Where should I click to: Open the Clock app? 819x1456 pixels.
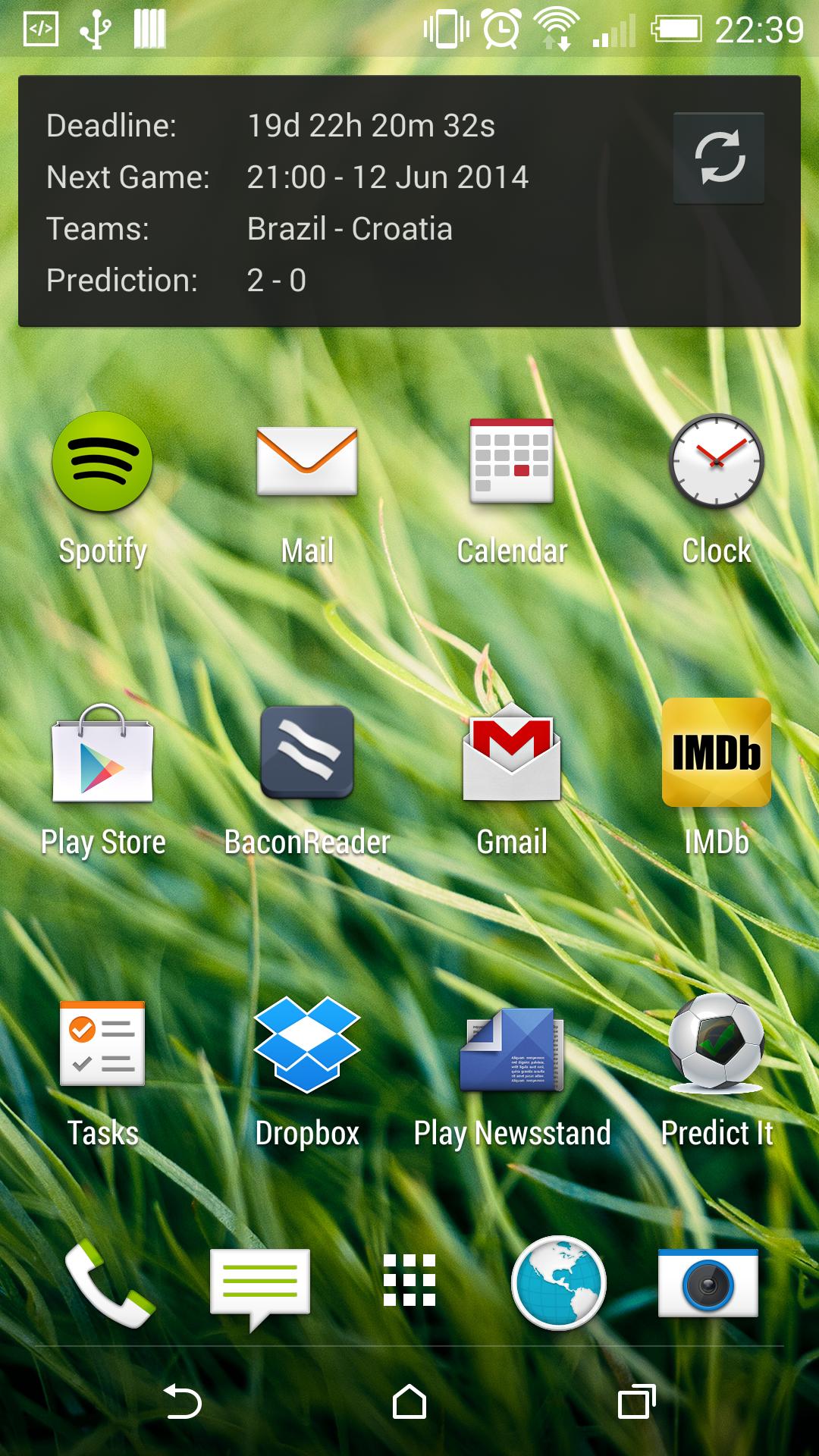coord(717,463)
